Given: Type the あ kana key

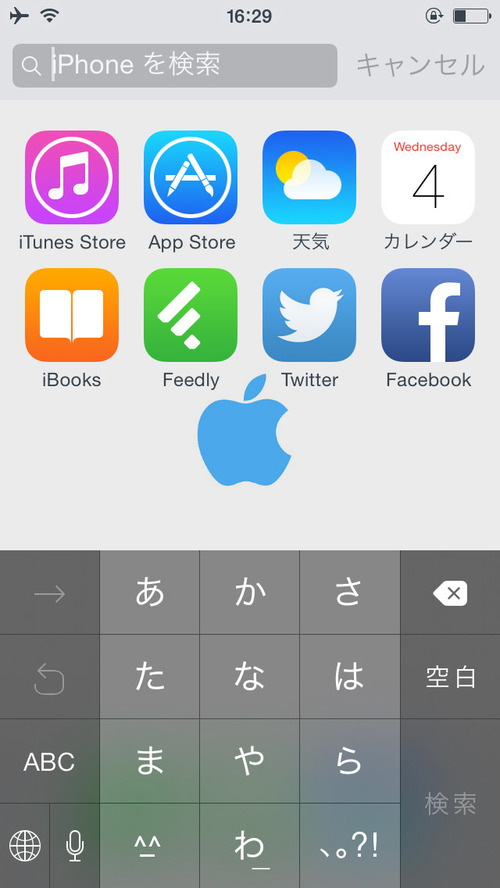Looking at the screenshot, I should click(x=149, y=593).
